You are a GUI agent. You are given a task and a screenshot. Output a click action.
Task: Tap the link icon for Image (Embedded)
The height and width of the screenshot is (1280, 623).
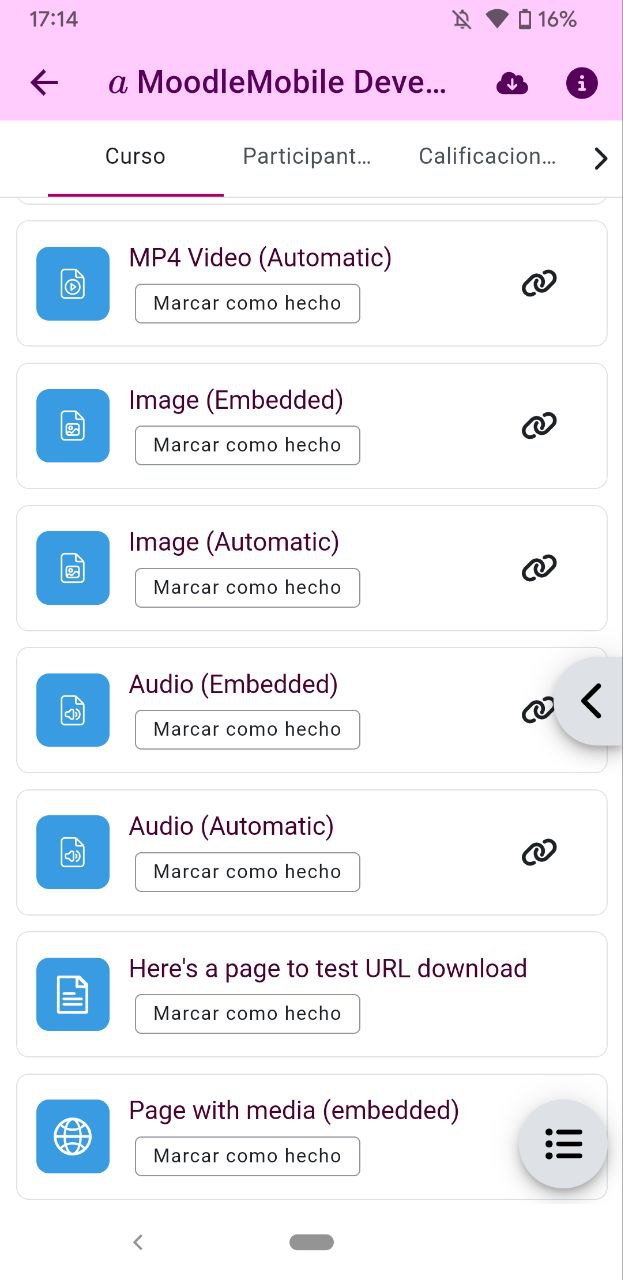coord(539,426)
